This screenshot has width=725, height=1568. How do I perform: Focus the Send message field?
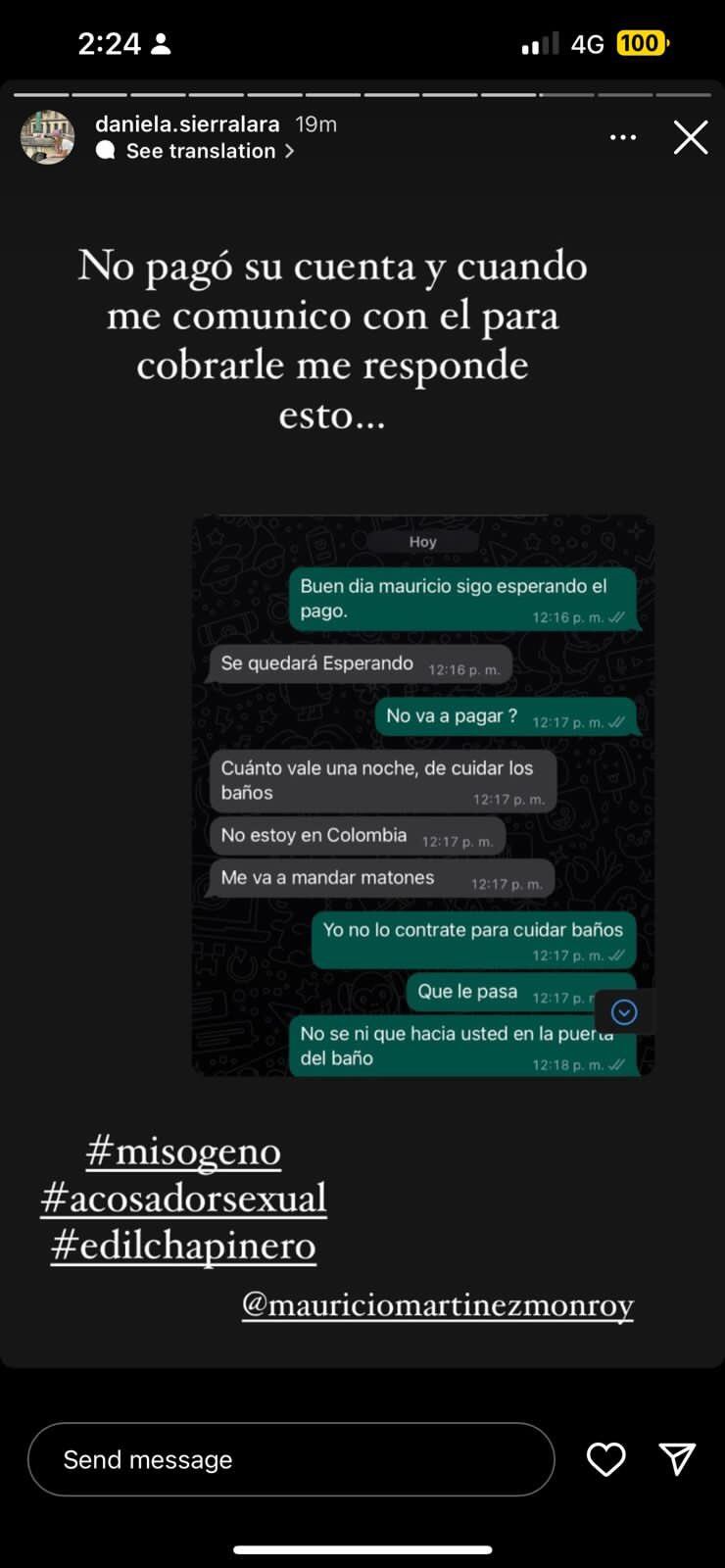[x=291, y=1459]
